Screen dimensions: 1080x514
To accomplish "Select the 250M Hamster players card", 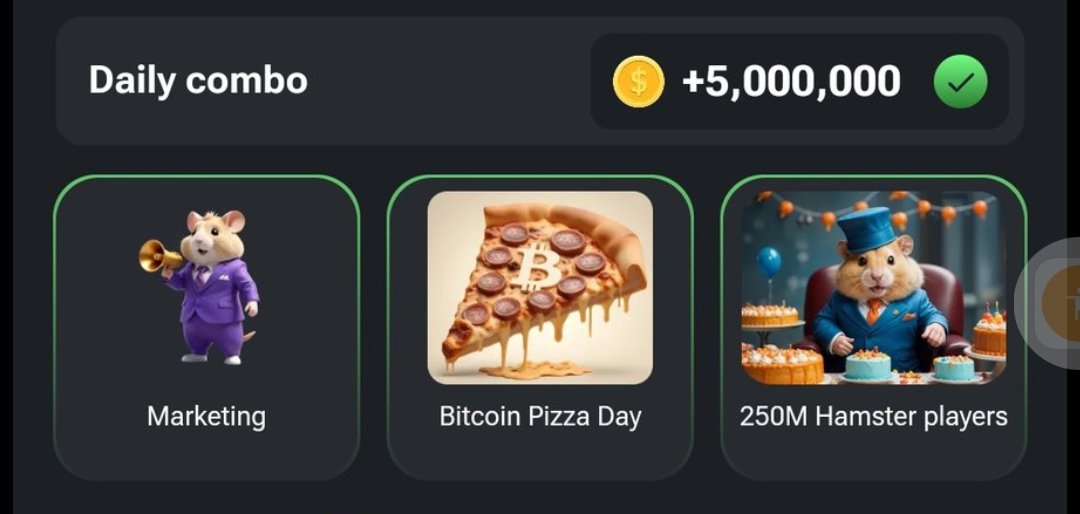I will point(873,328).
